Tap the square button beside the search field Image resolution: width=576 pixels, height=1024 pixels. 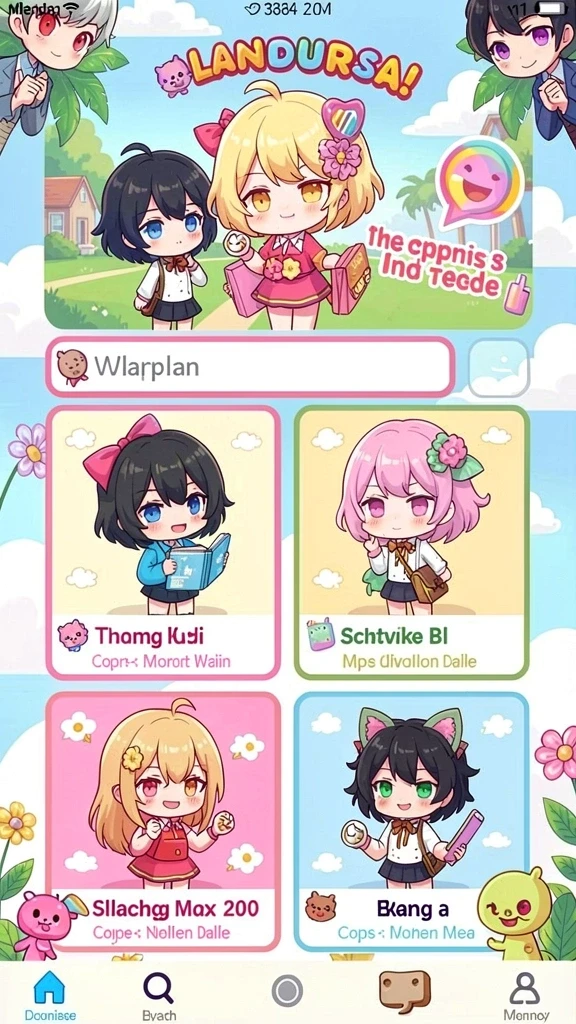coord(499,367)
